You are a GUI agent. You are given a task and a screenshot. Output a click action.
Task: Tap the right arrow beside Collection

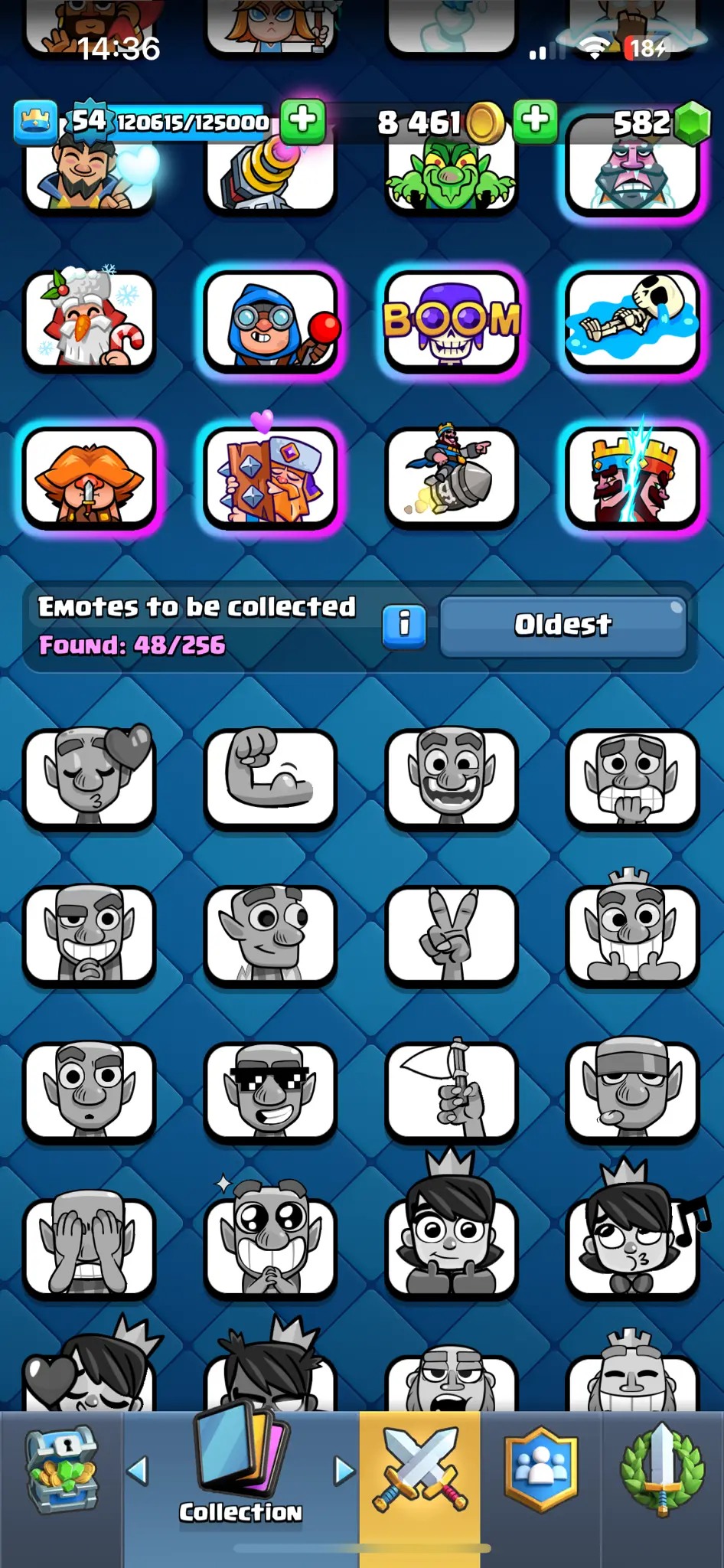[344, 1470]
